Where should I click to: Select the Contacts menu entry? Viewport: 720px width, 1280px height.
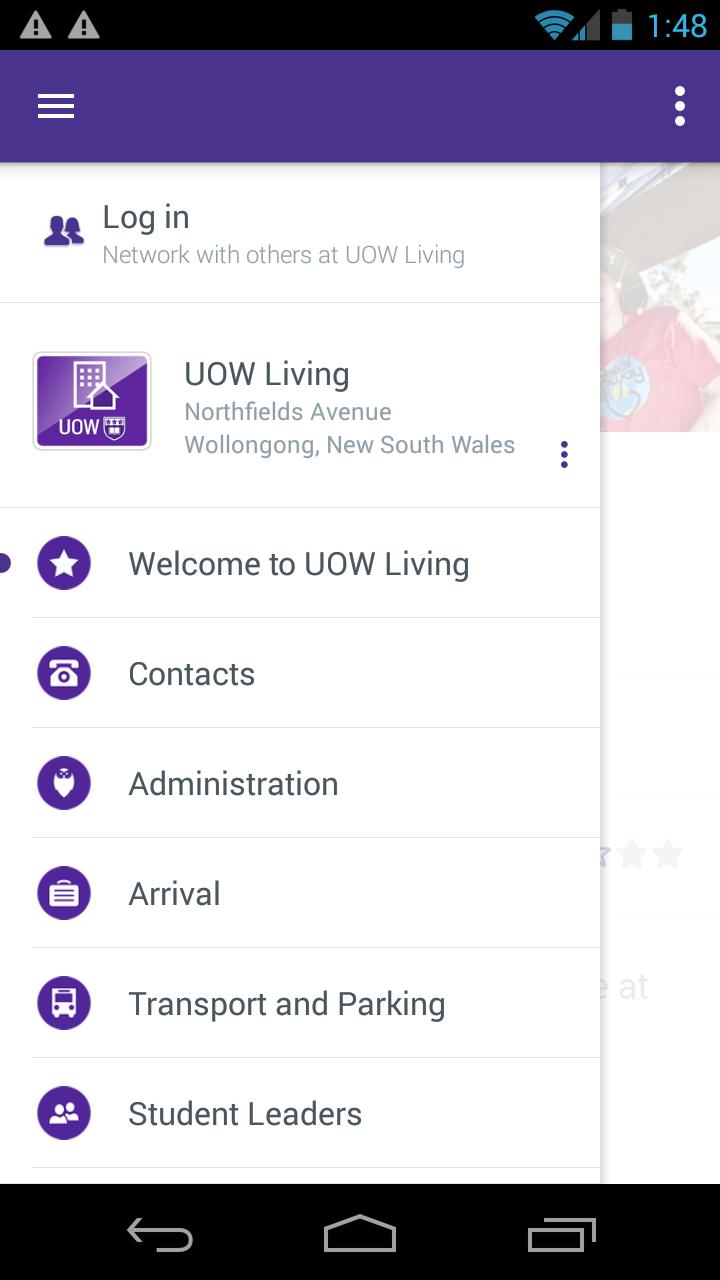coord(191,672)
